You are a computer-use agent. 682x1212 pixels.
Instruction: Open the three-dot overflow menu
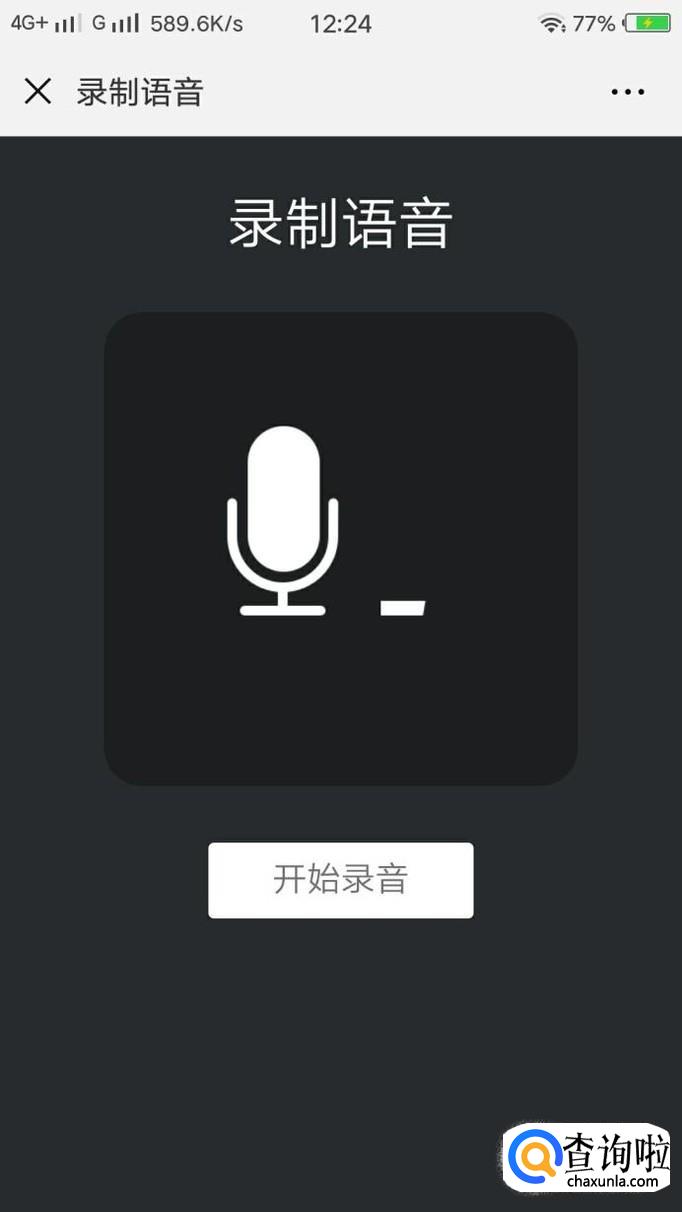click(x=628, y=92)
